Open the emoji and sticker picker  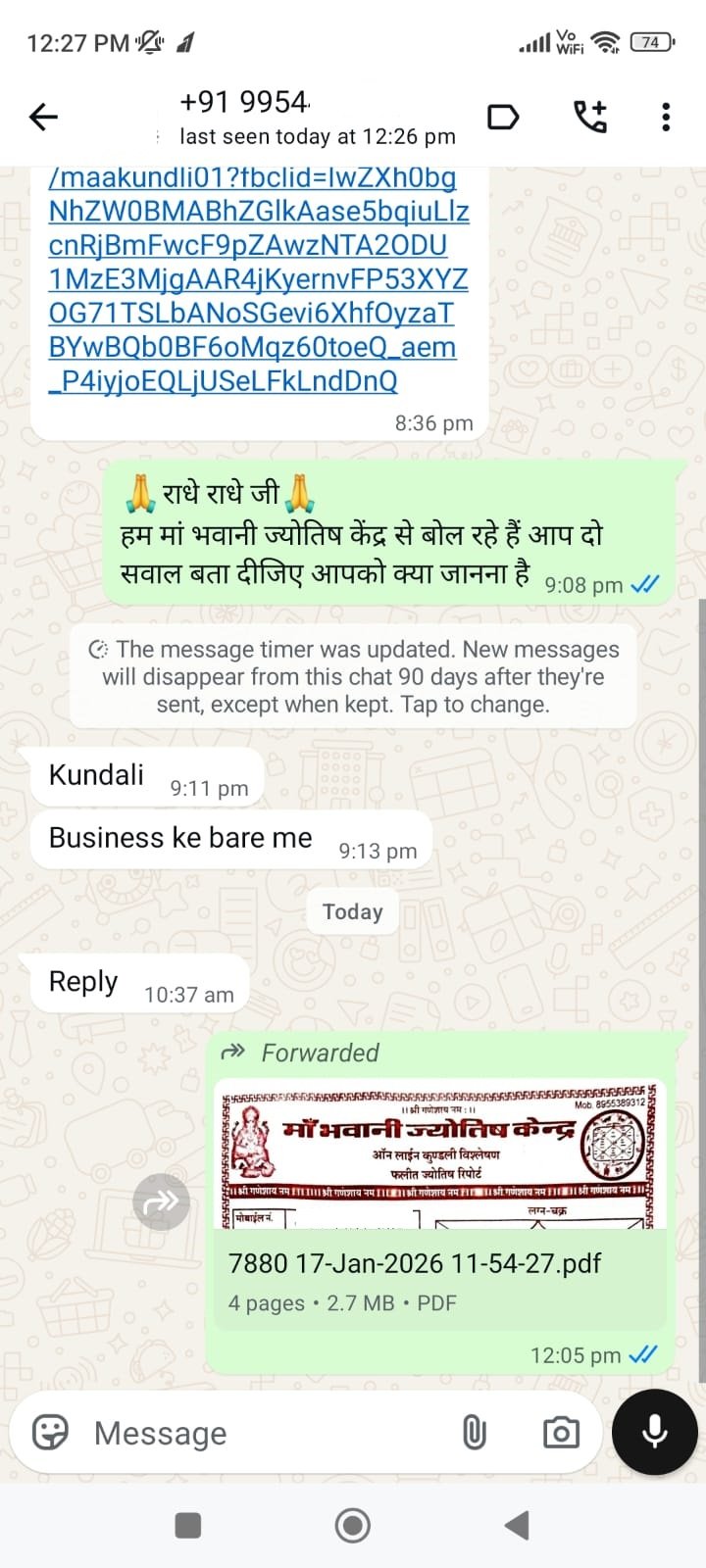[x=51, y=1433]
